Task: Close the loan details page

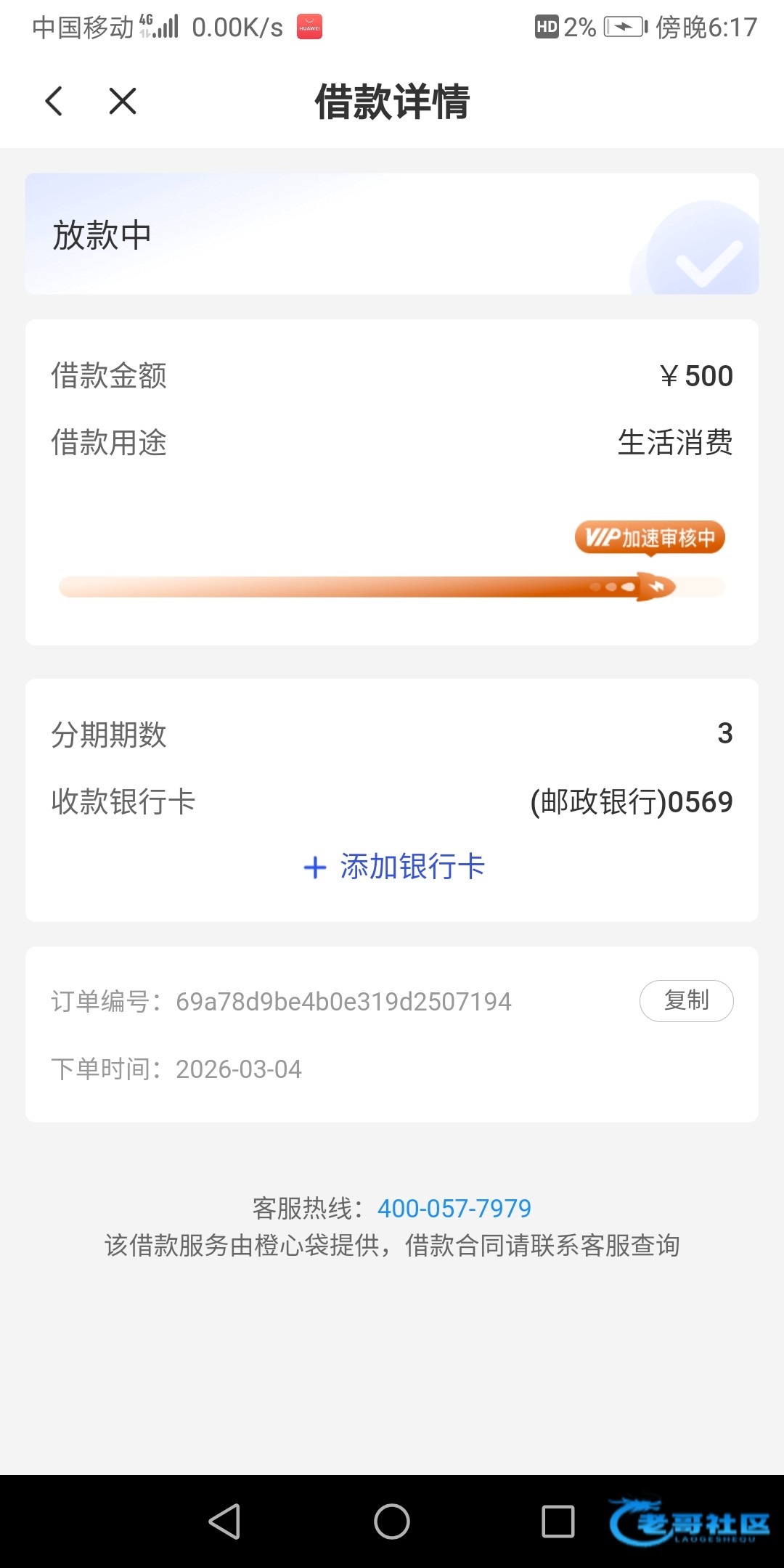Action: [x=123, y=101]
